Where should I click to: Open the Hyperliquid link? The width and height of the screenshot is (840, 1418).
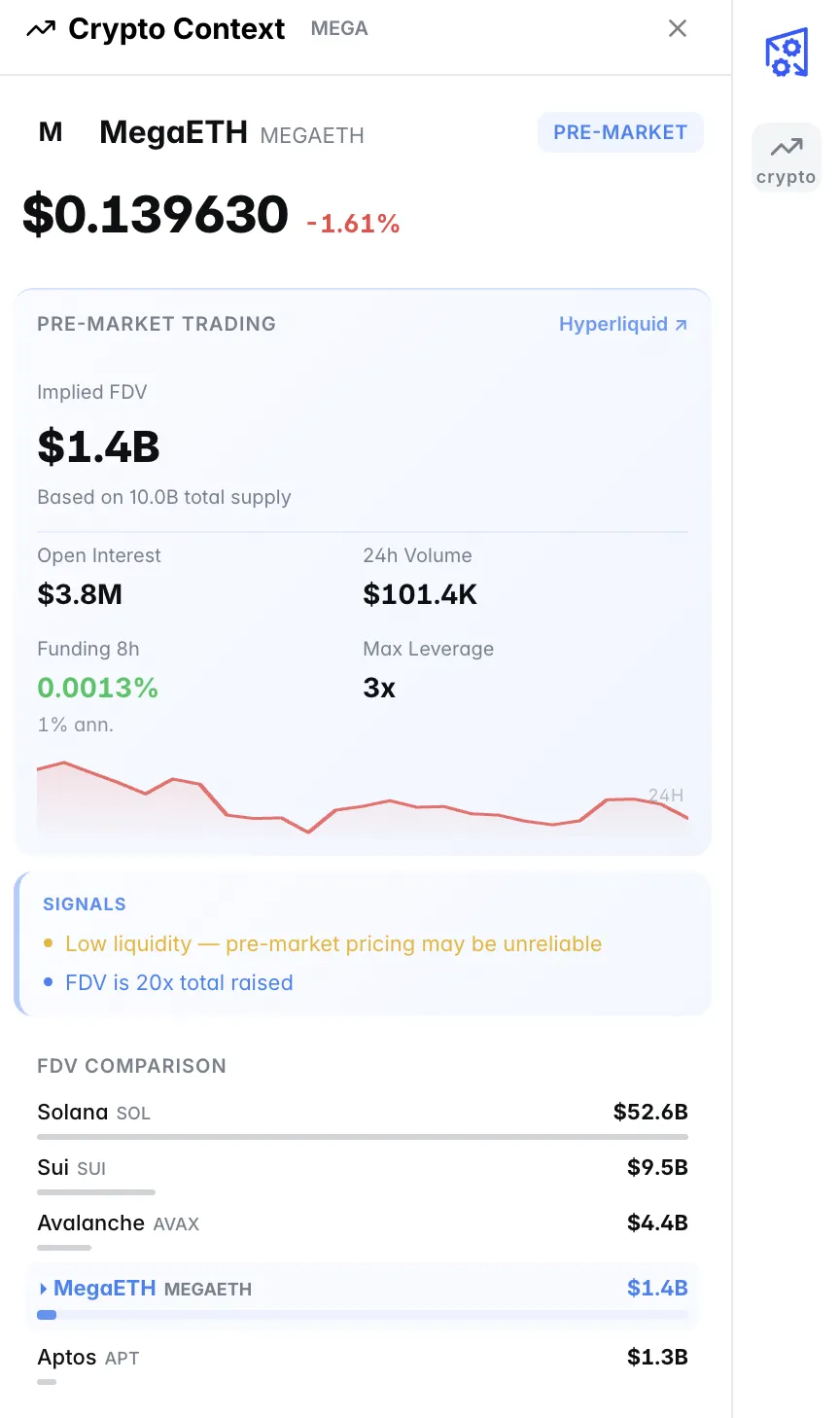(614, 324)
